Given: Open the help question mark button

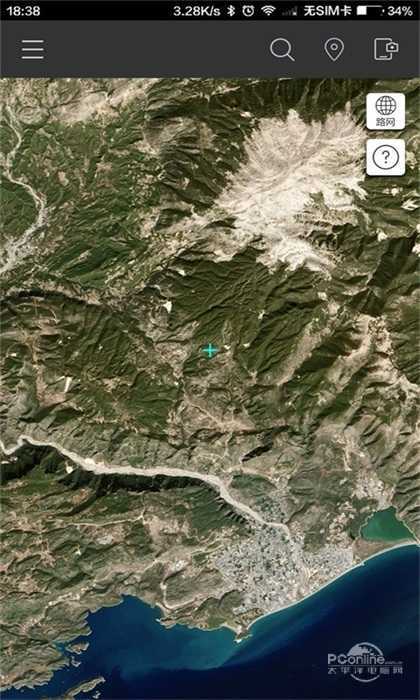Looking at the screenshot, I should tap(386, 157).
